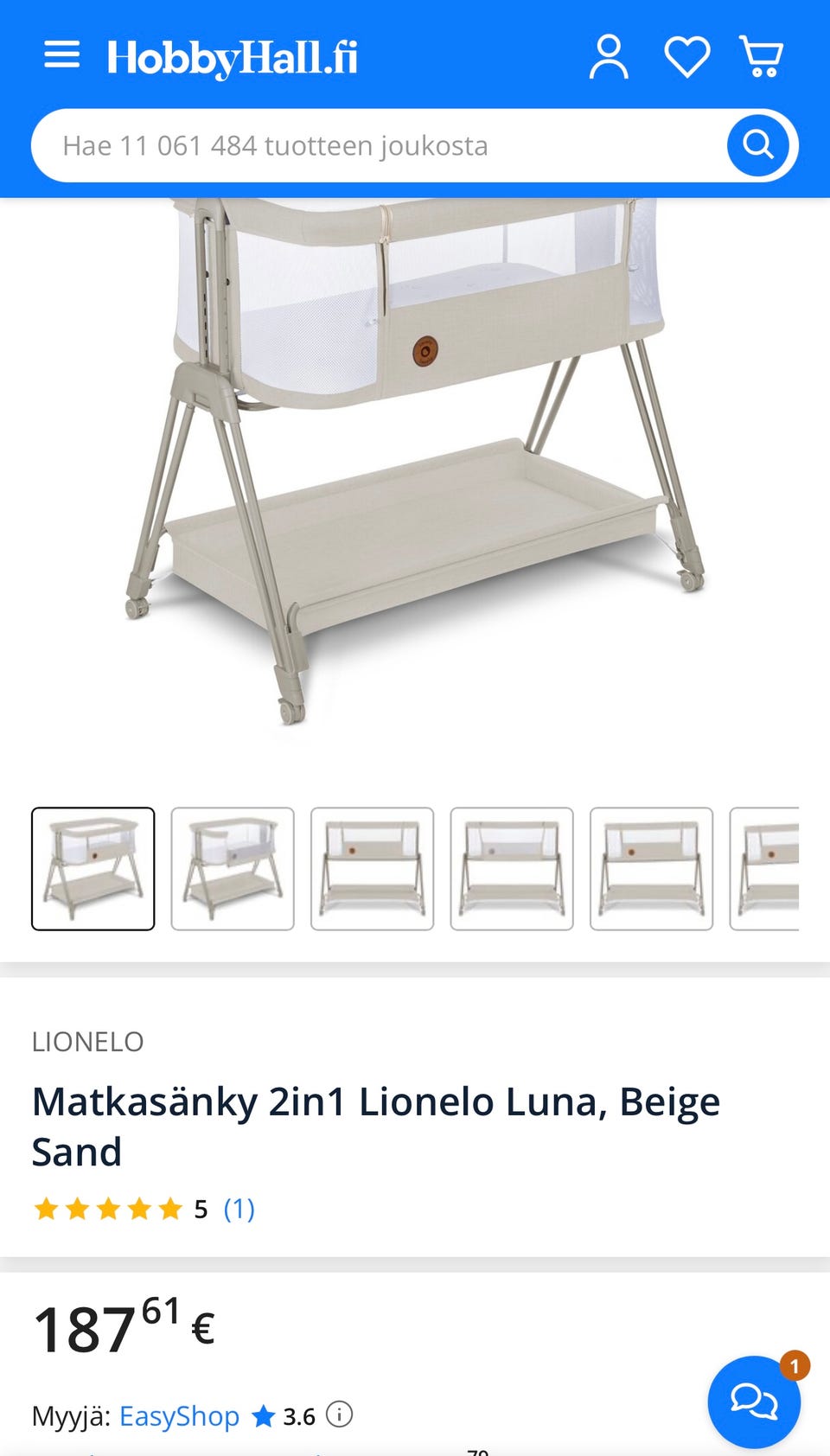Go to HobbyHall.fi home page

232,58
